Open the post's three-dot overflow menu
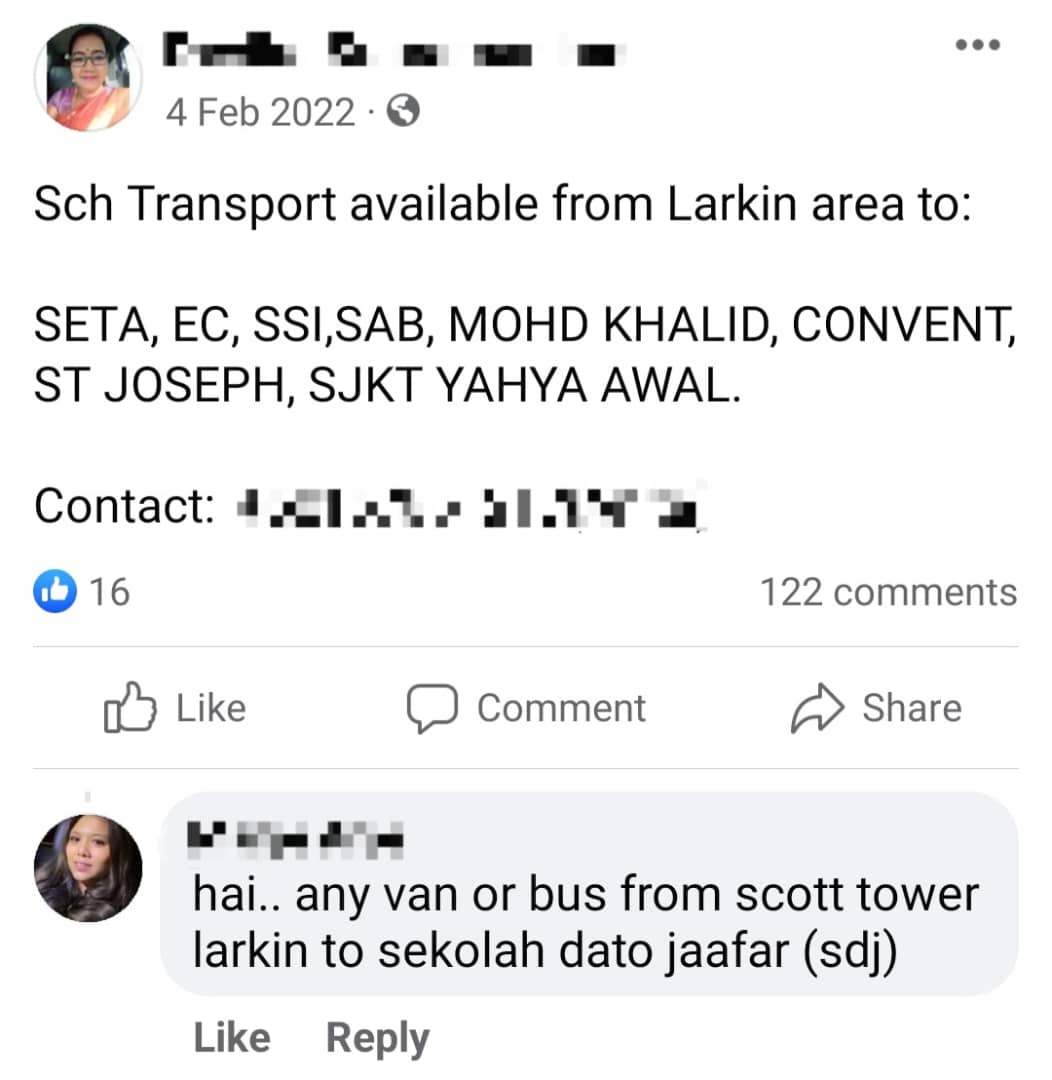Viewport: 1052px width, 1080px height. [977, 46]
